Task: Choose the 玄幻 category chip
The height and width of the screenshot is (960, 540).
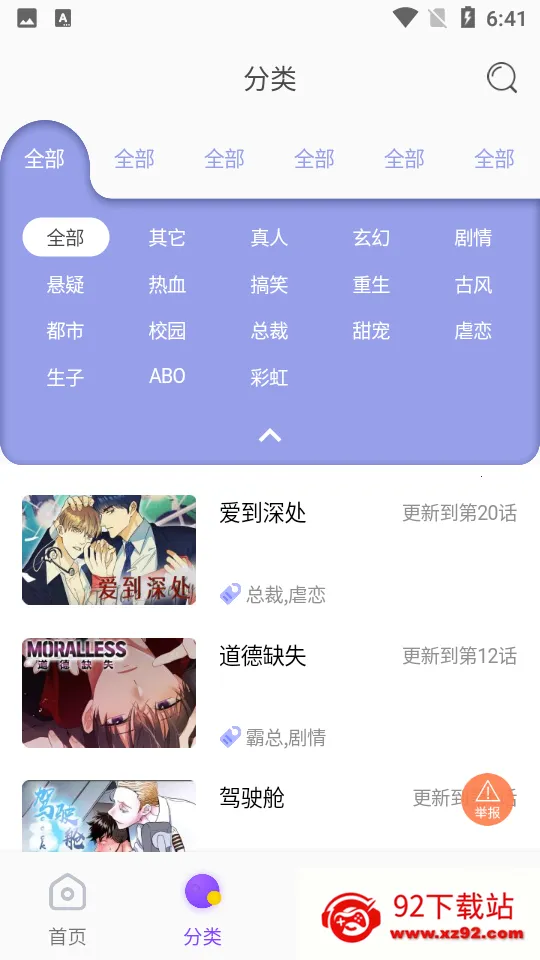Action: (371, 237)
